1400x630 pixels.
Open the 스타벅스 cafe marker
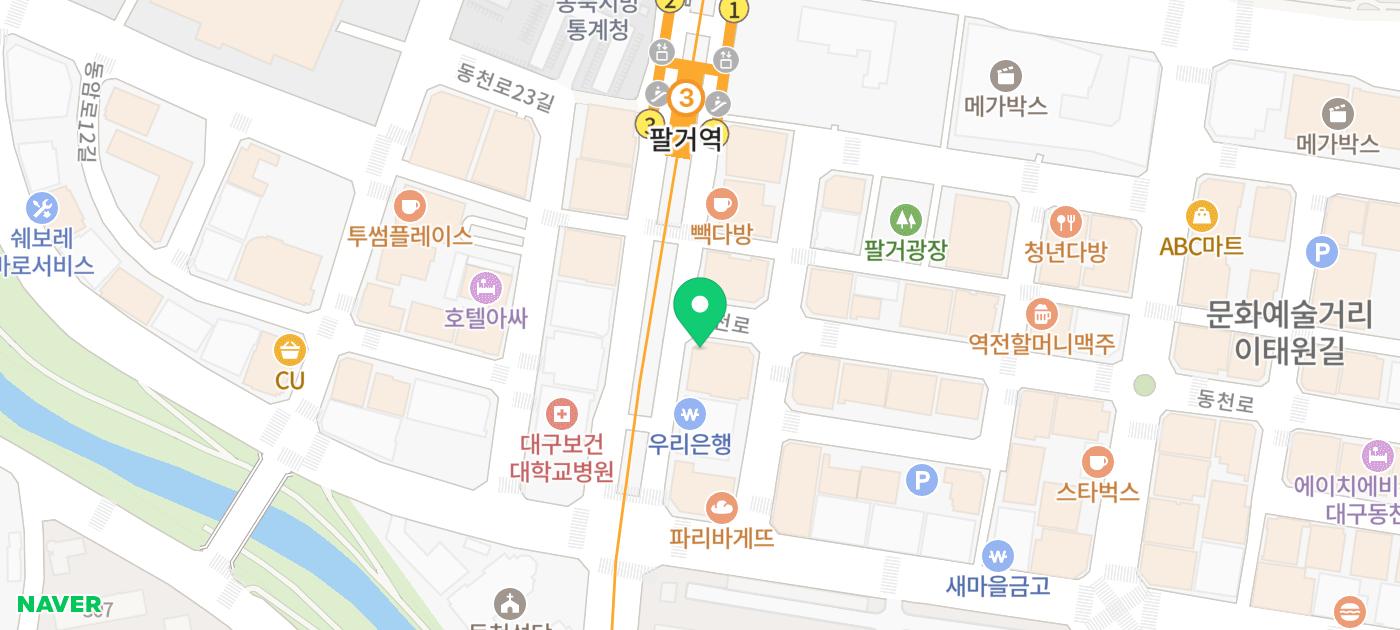click(1098, 462)
